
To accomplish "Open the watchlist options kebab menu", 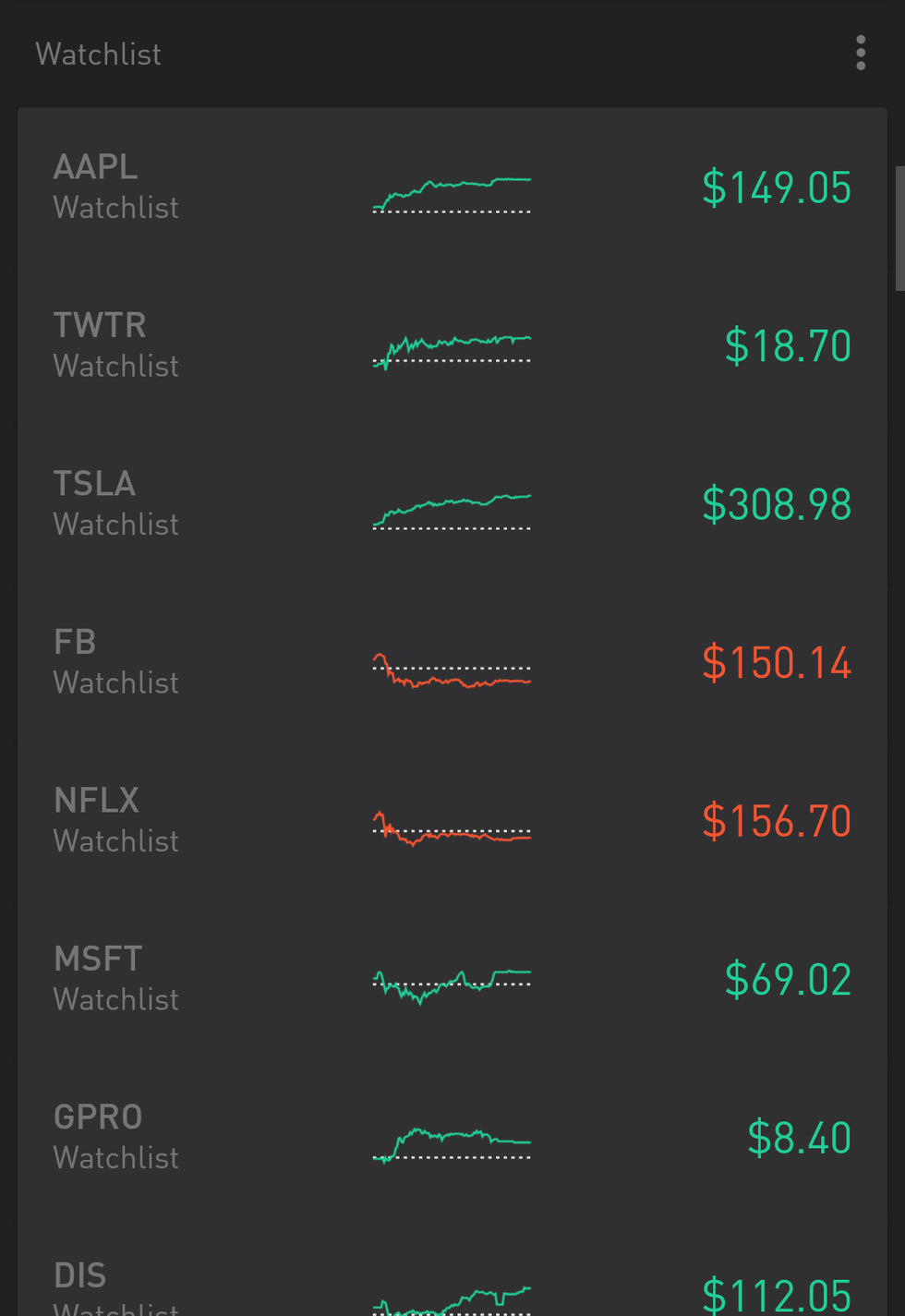I will [x=860, y=53].
